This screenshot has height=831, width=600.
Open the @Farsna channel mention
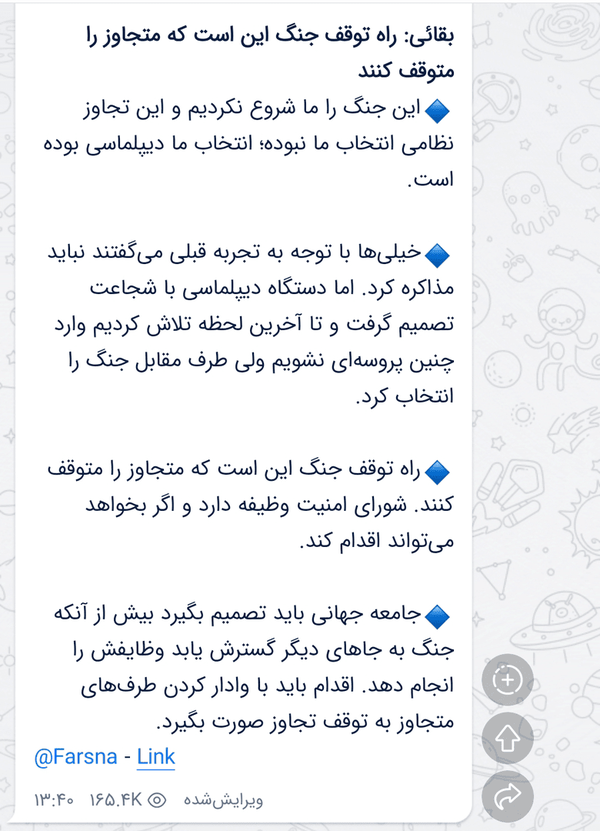75,757
